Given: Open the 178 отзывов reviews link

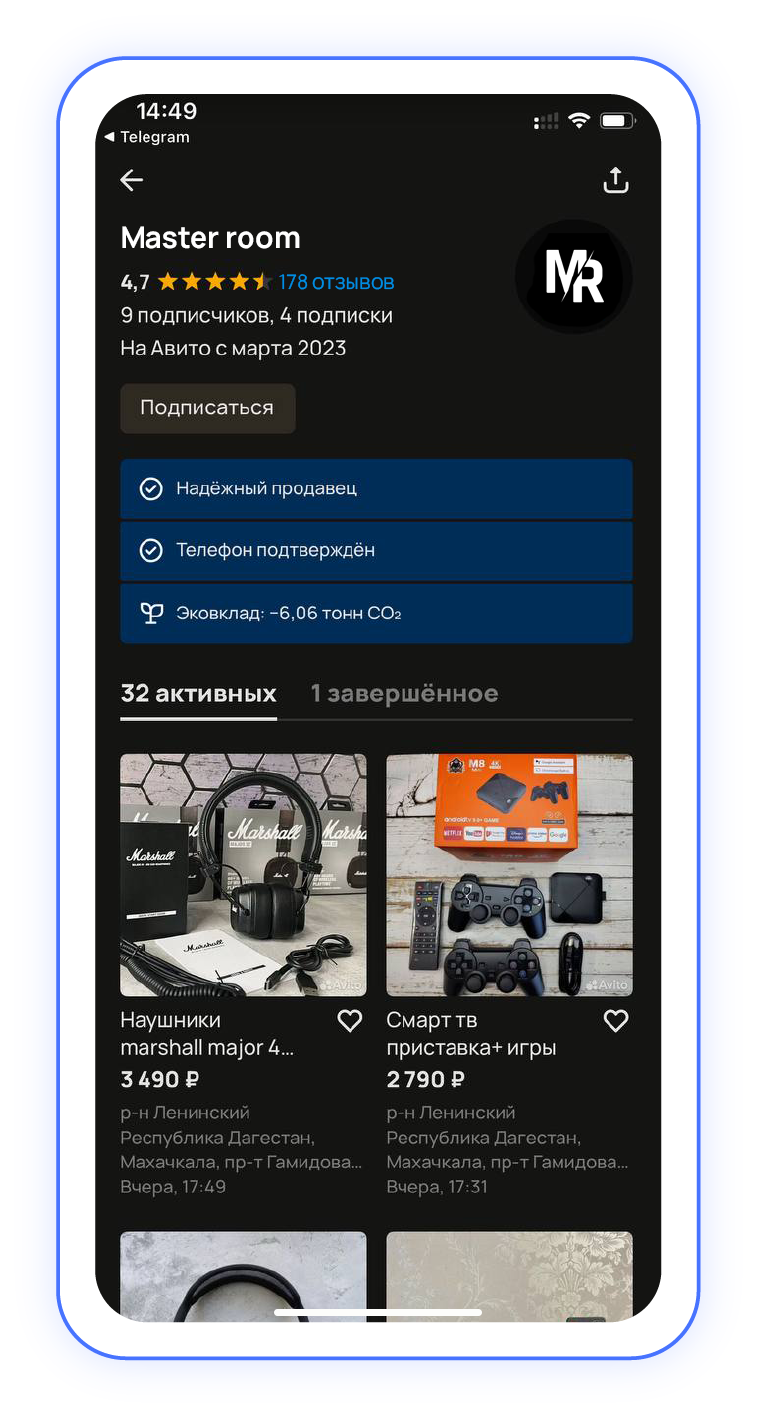Looking at the screenshot, I should (x=336, y=282).
